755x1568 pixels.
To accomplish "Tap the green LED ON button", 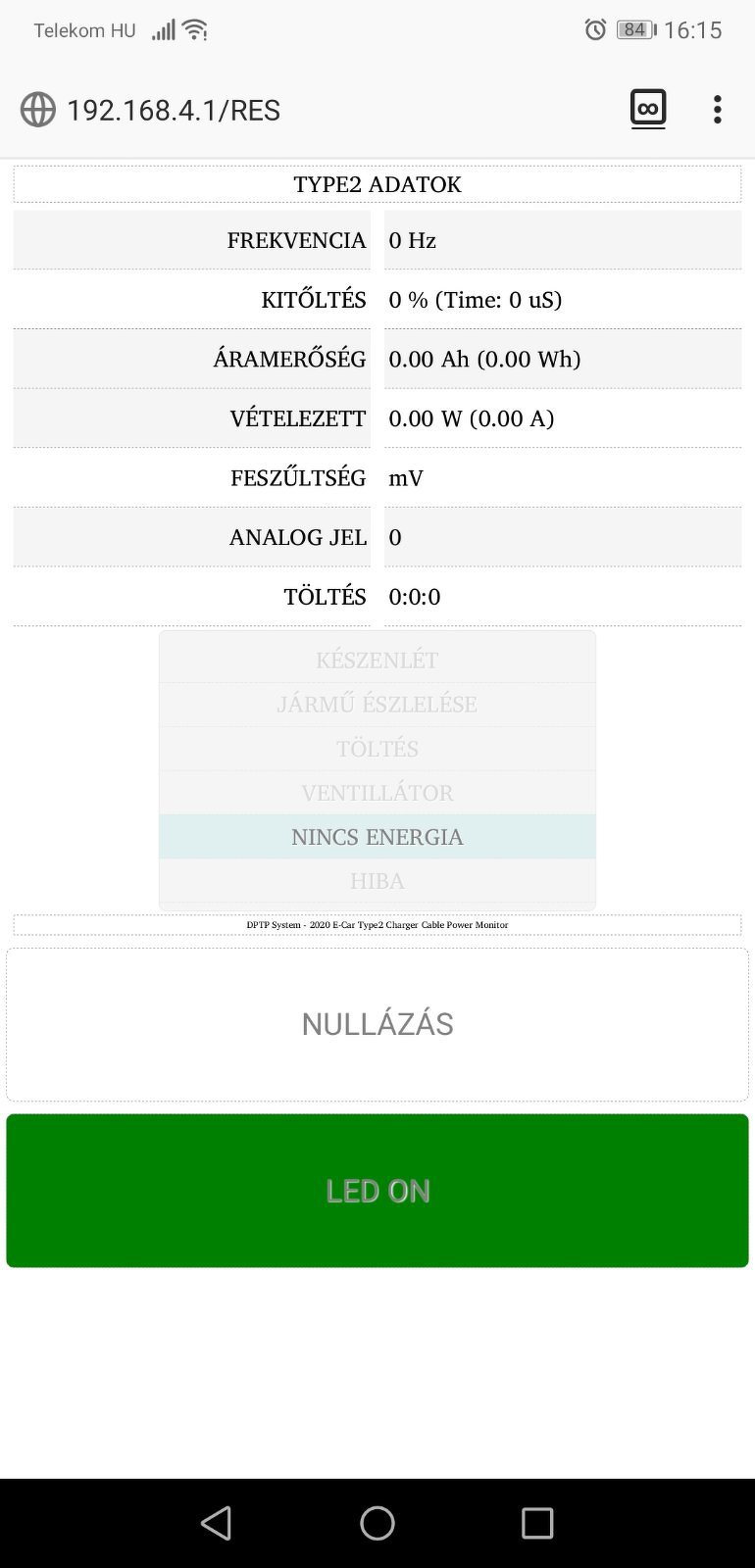I will [377, 1191].
